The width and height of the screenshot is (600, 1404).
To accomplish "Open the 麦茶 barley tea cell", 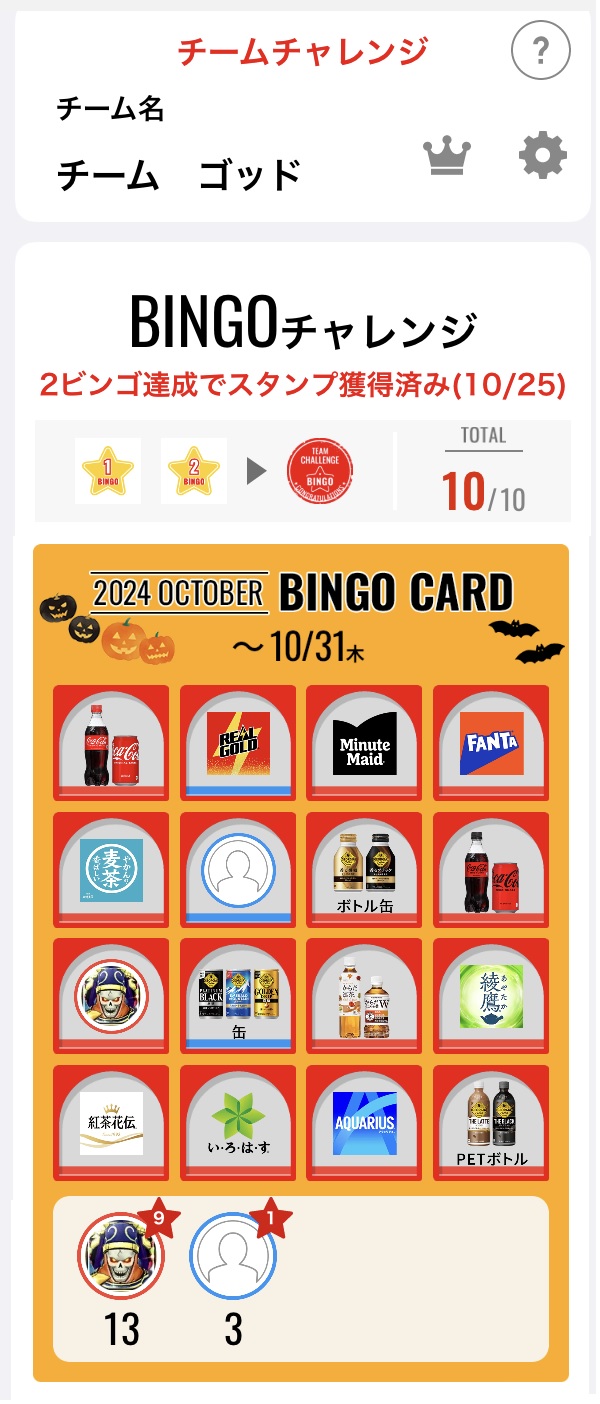I will pos(111,869).
